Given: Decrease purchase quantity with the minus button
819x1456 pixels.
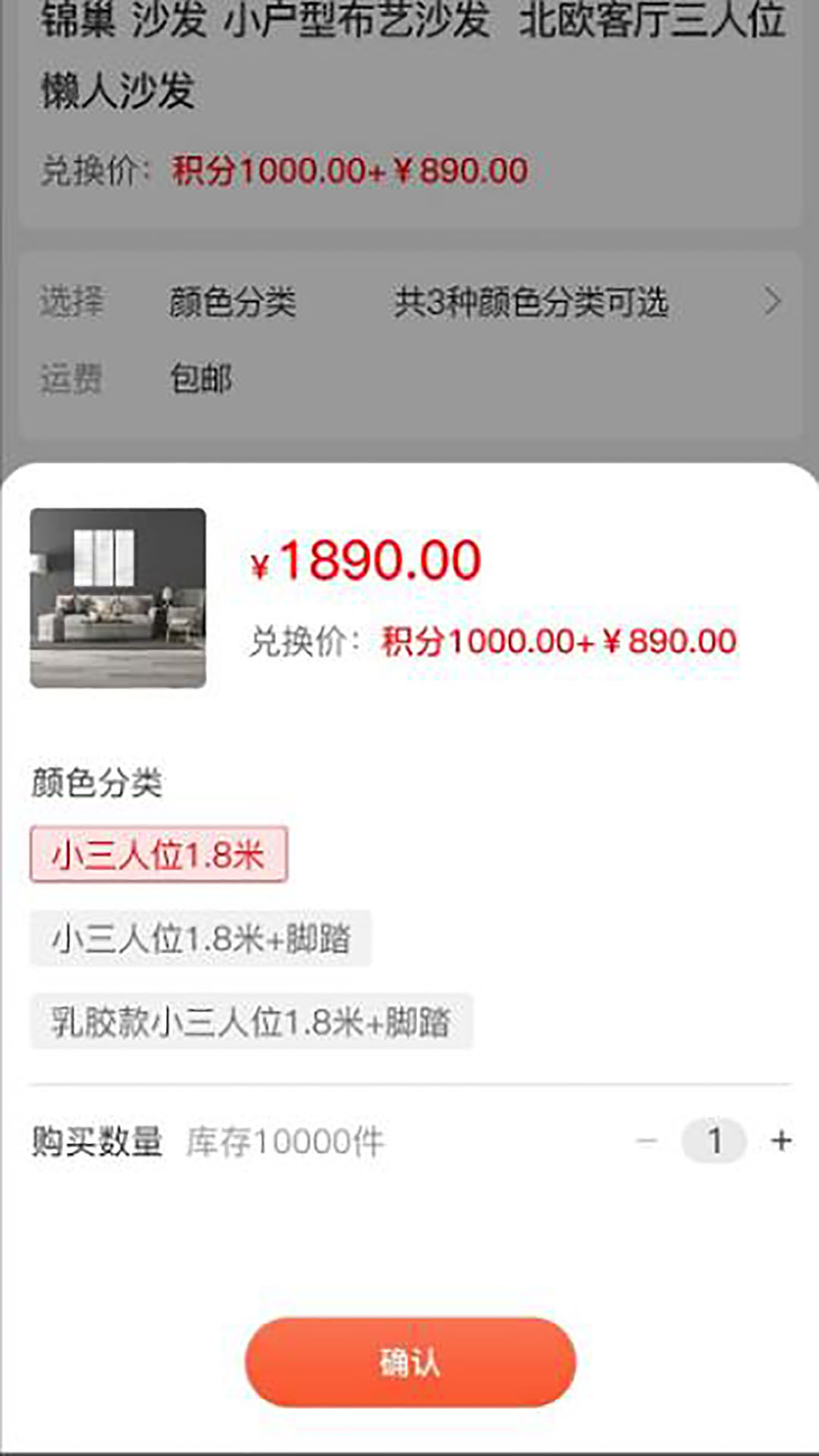Looking at the screenshot, I should pyautogui.click(x=647, y=1141).
